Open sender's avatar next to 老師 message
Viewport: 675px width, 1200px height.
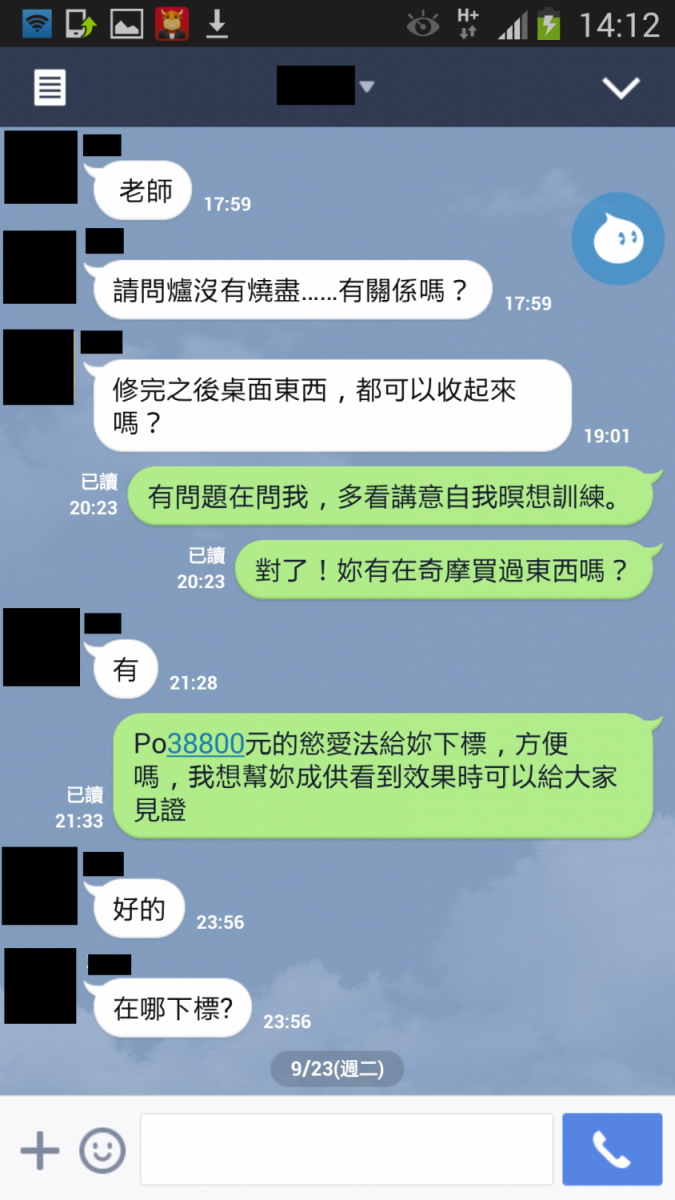(41, 167)
